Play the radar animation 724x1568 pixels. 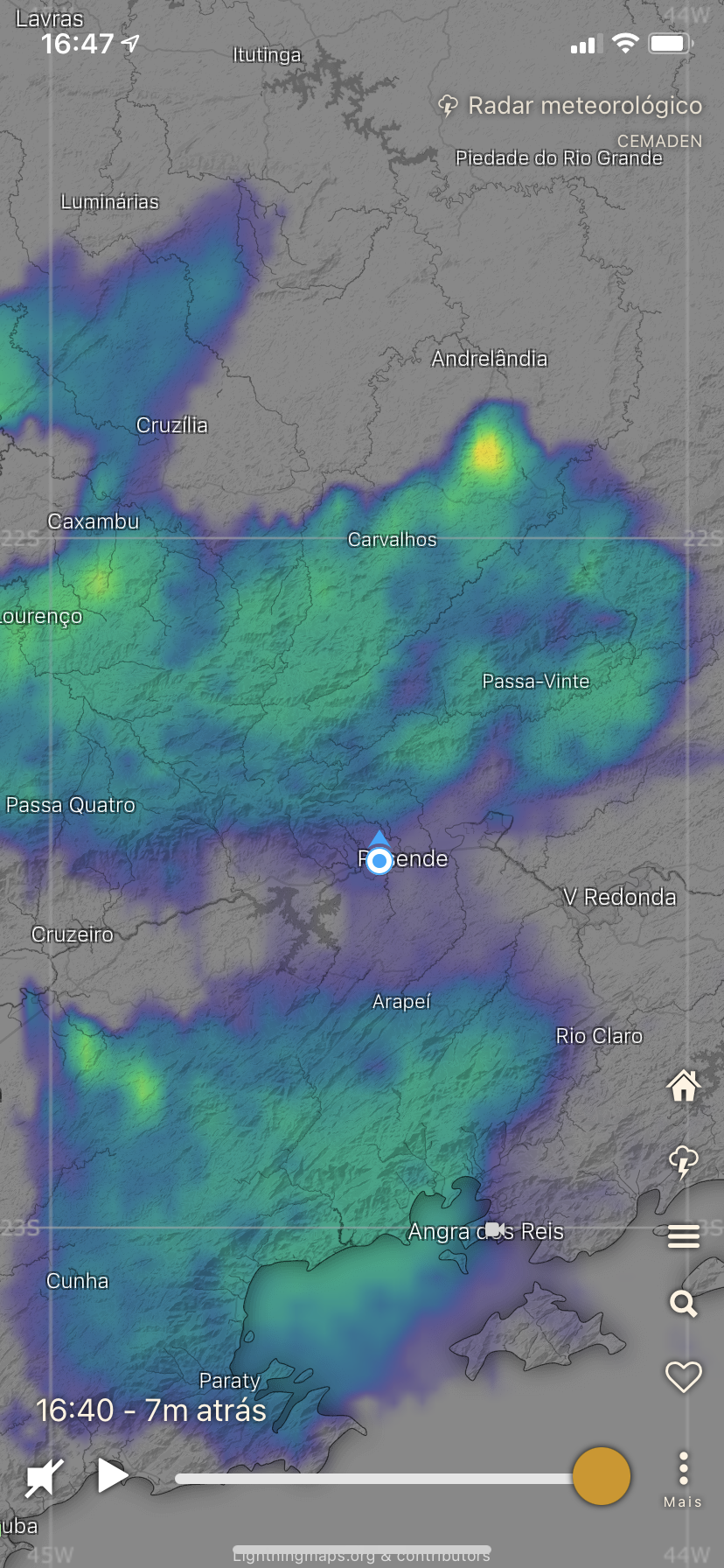pos(112,1475)
